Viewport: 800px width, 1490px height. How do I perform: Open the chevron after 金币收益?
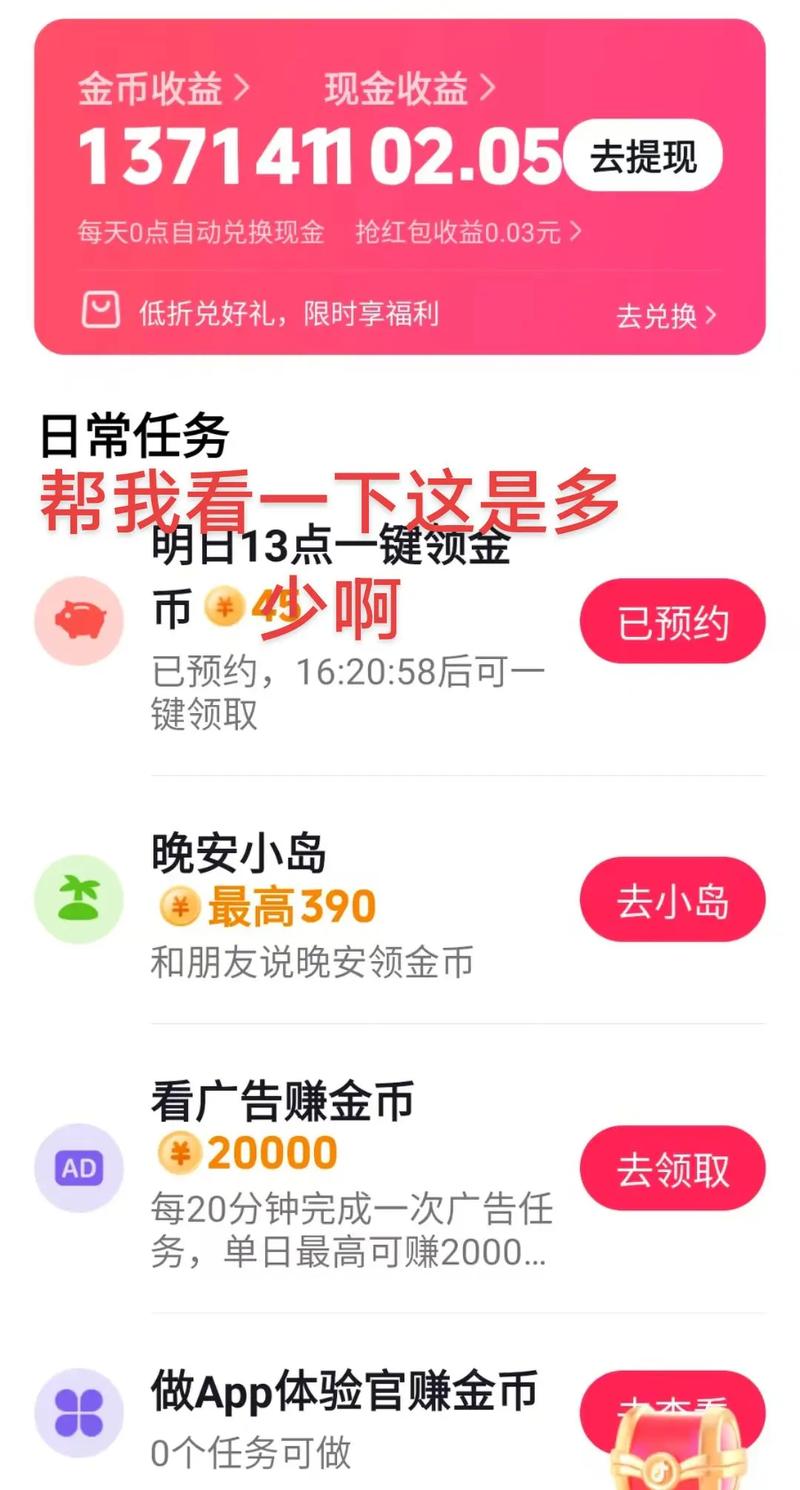tap(242, 88)
